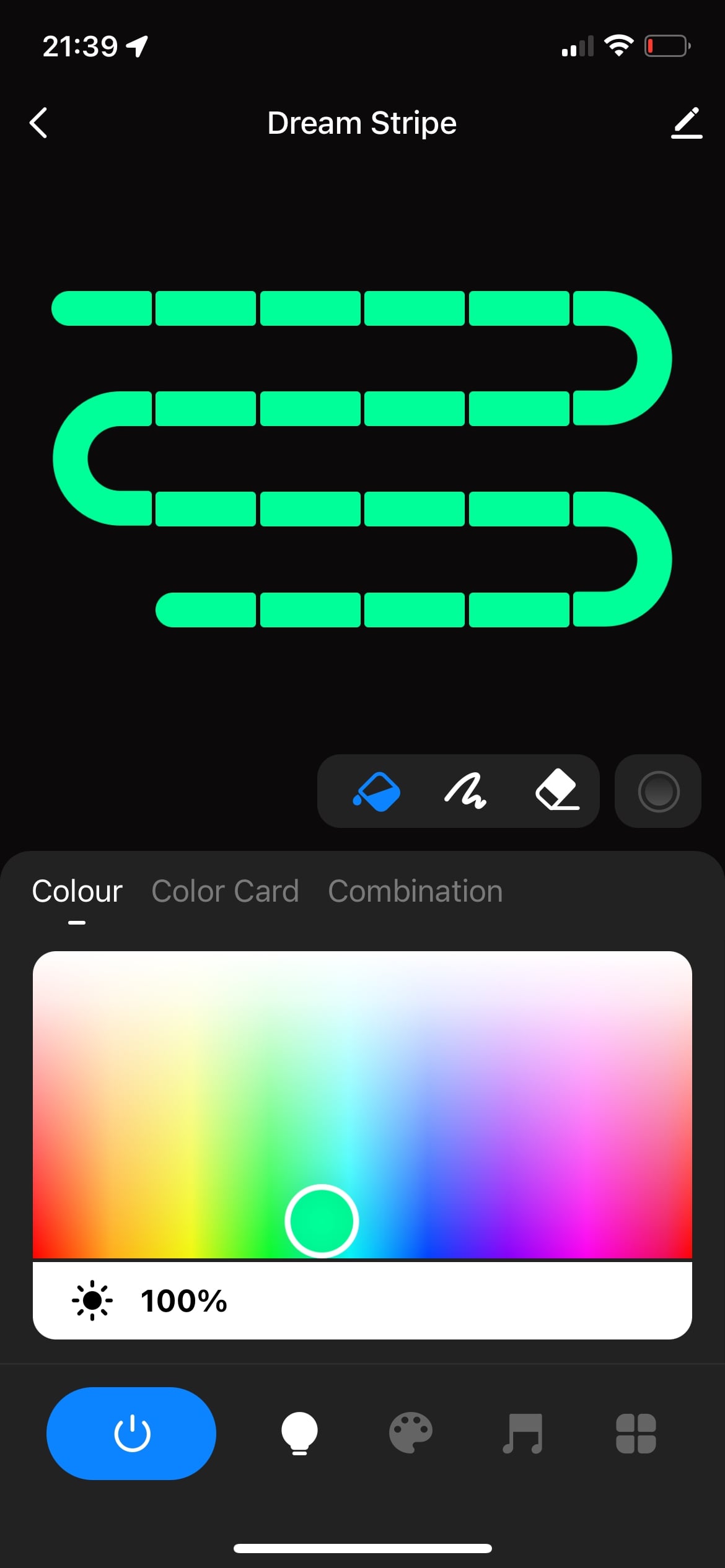This screenshot has height=1568, width=725.
Task: Open the light bulb tab
Action: tap(300, 1434)
